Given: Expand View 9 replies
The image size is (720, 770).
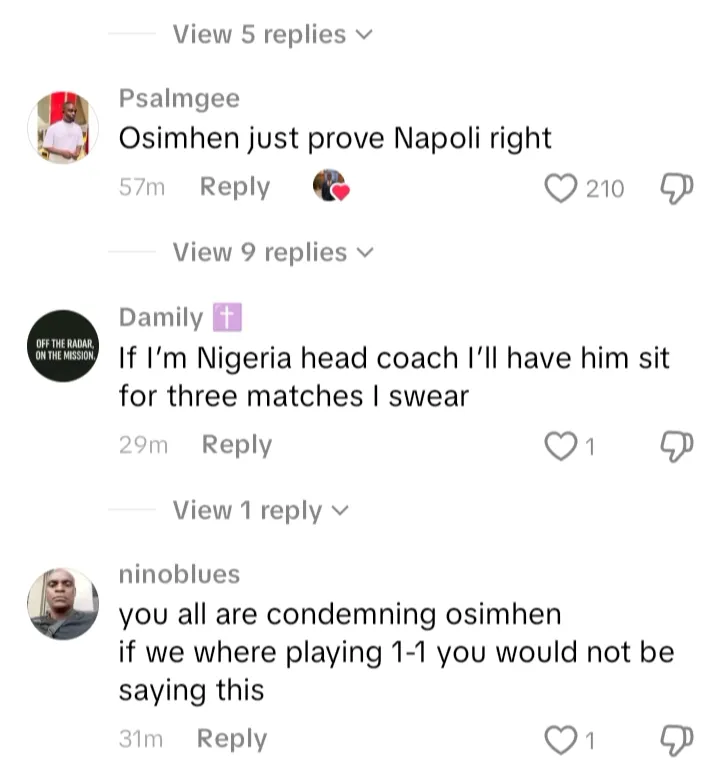Looking at the screenshot, I should tap(271, 252).
